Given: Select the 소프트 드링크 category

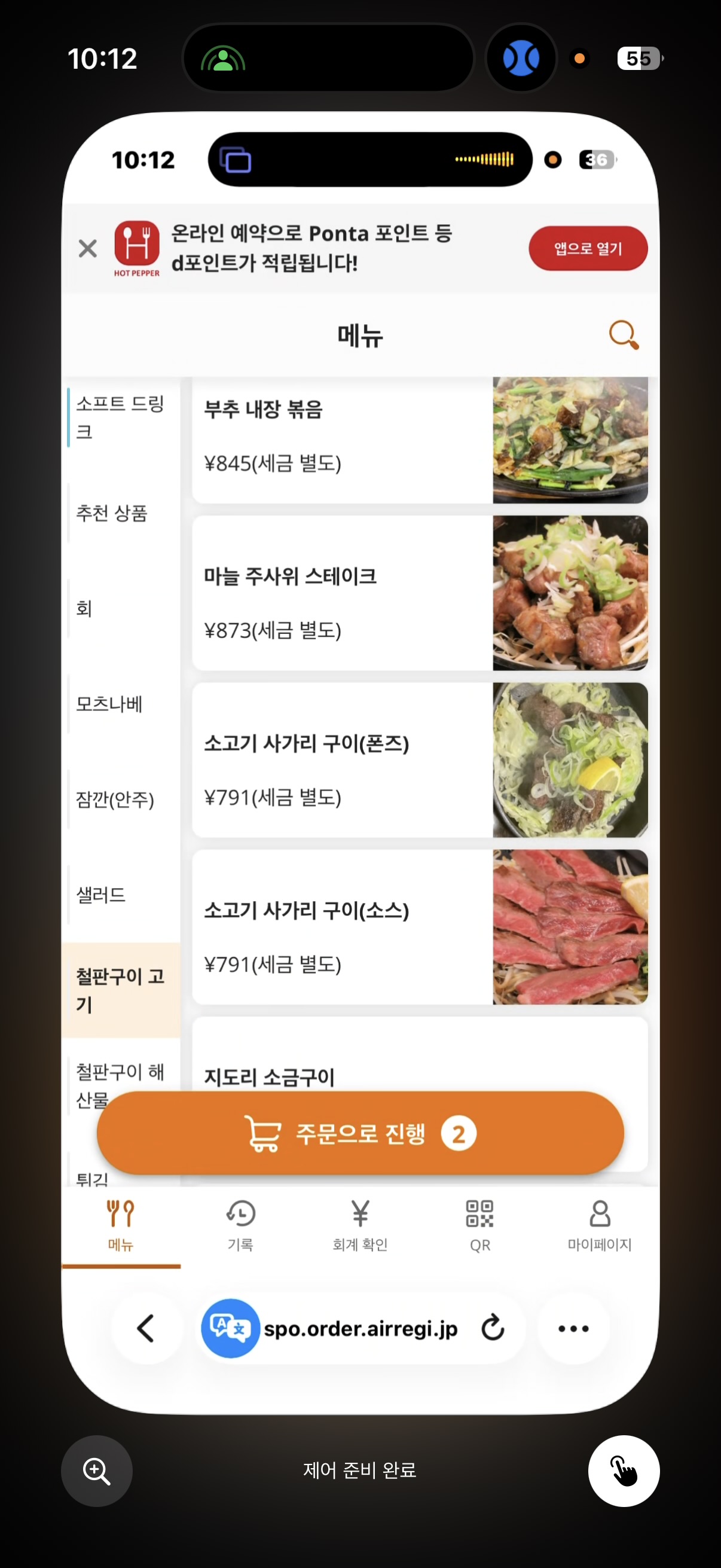Looking at the screenshot, I should coord(120,417).
